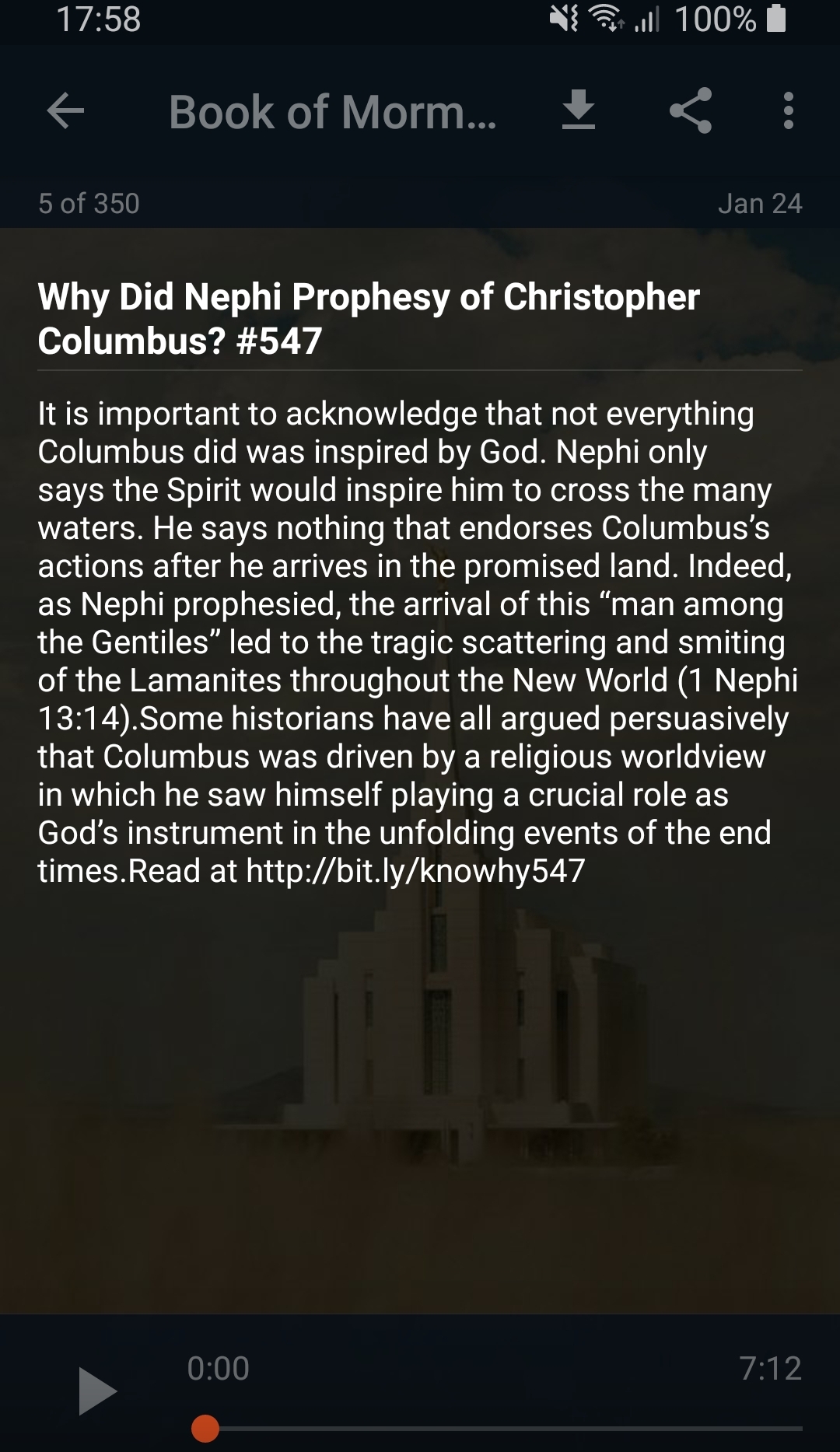Screen dimensions: 840x1452
Task: Select the 5 of 350 episode counter
Action: click(88, 203)
